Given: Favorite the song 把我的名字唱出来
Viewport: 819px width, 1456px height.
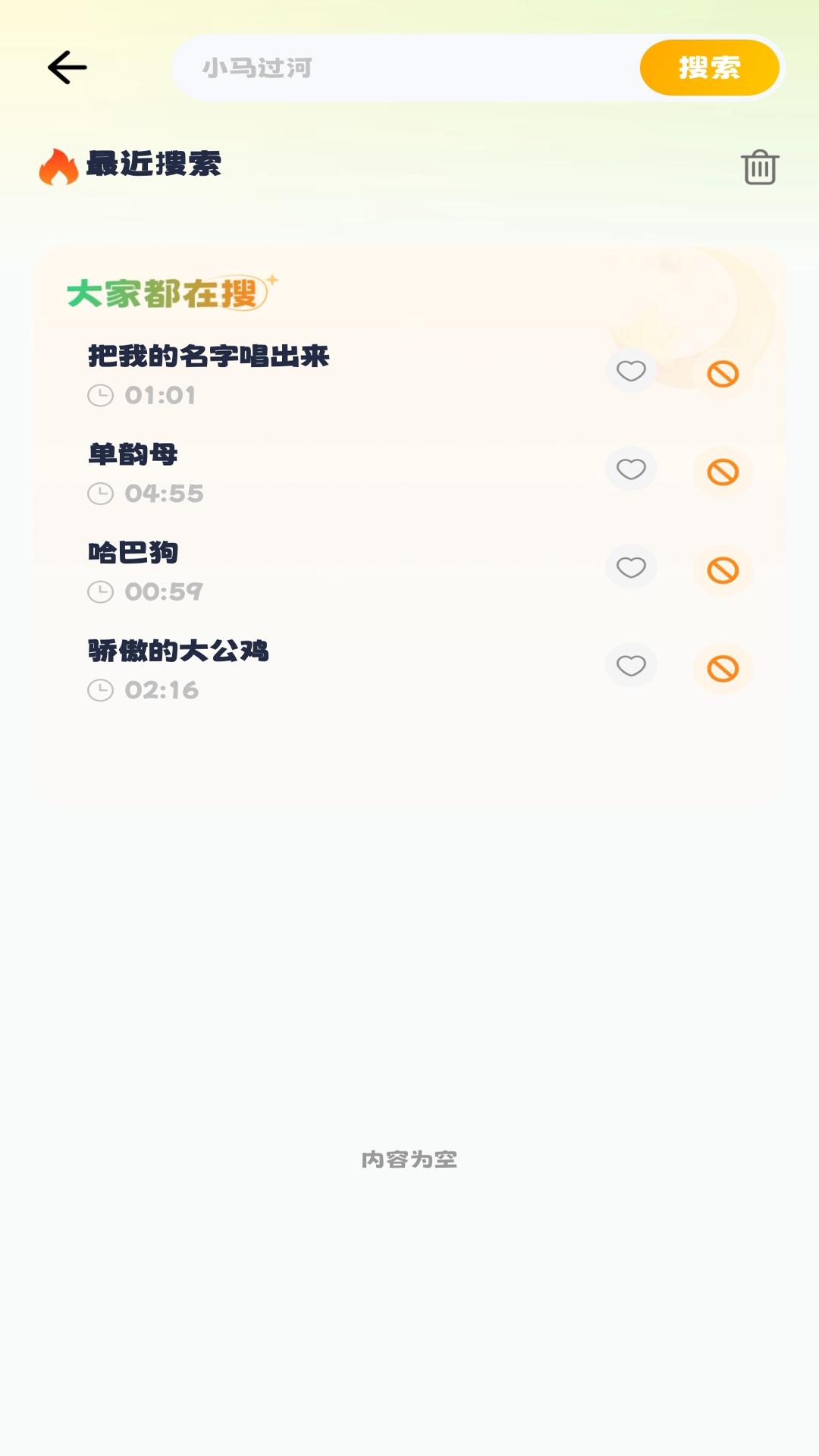Looking at the screenshot, I should 630,371.
